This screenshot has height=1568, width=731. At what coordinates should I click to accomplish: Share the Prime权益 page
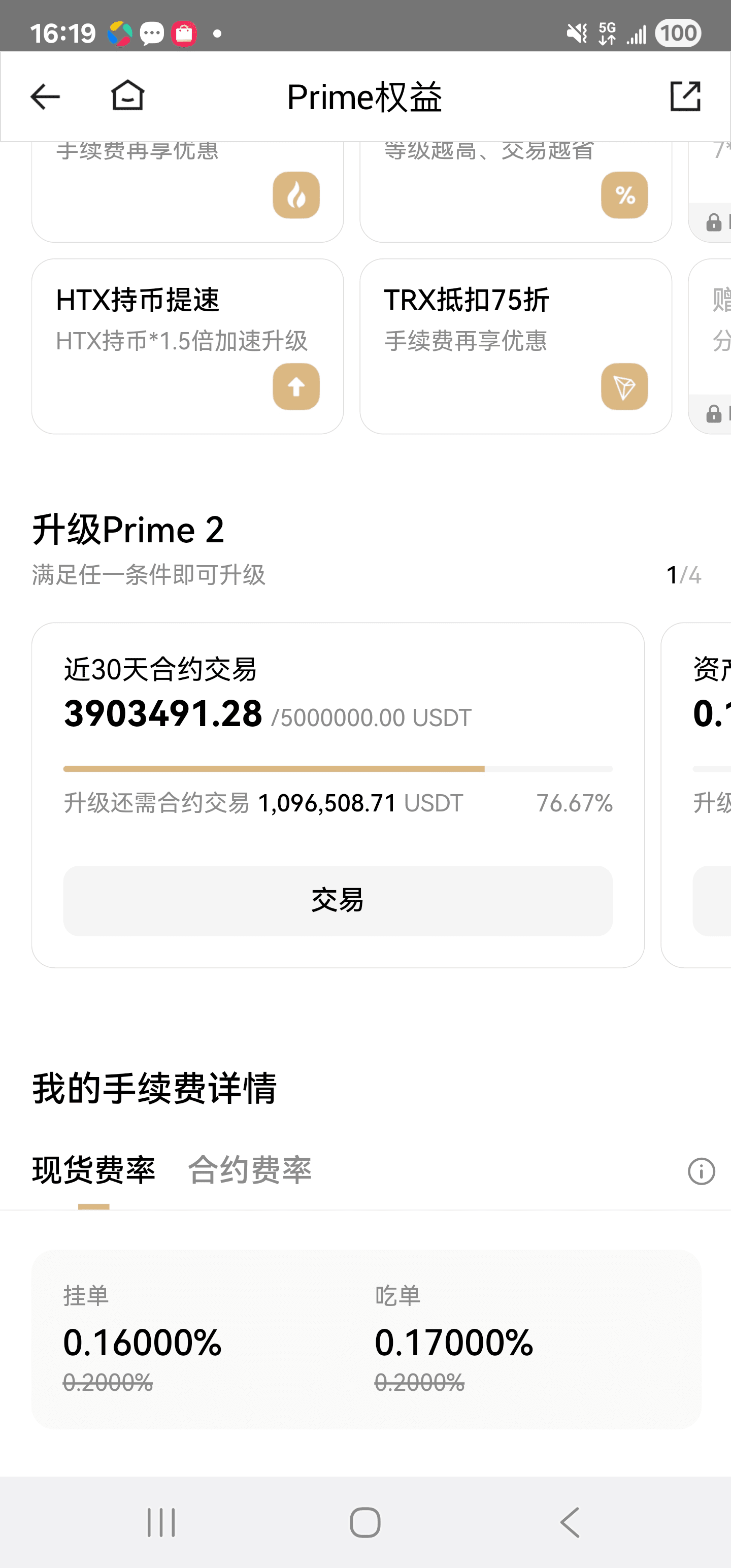[x=685, y=96]
